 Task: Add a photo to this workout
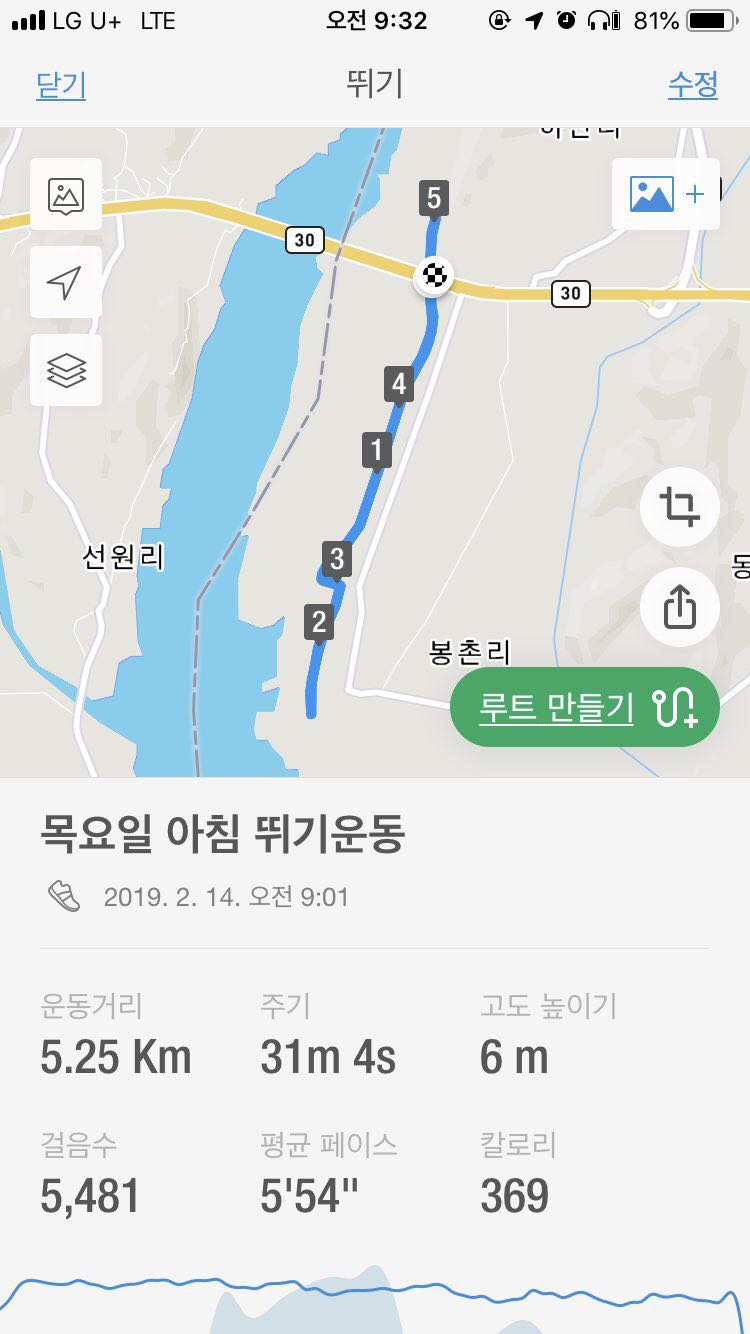666,194
